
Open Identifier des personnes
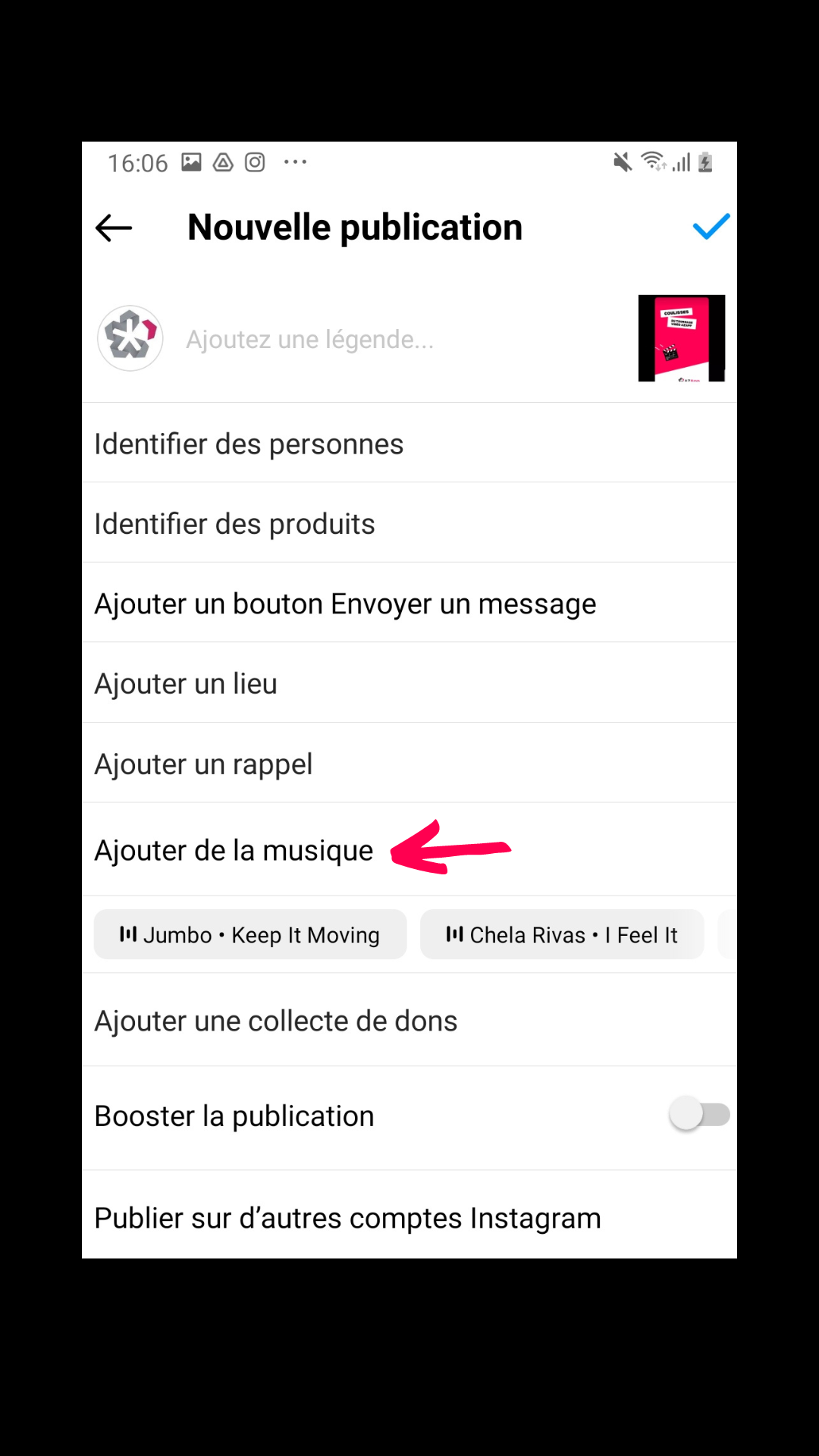[409, 443]
